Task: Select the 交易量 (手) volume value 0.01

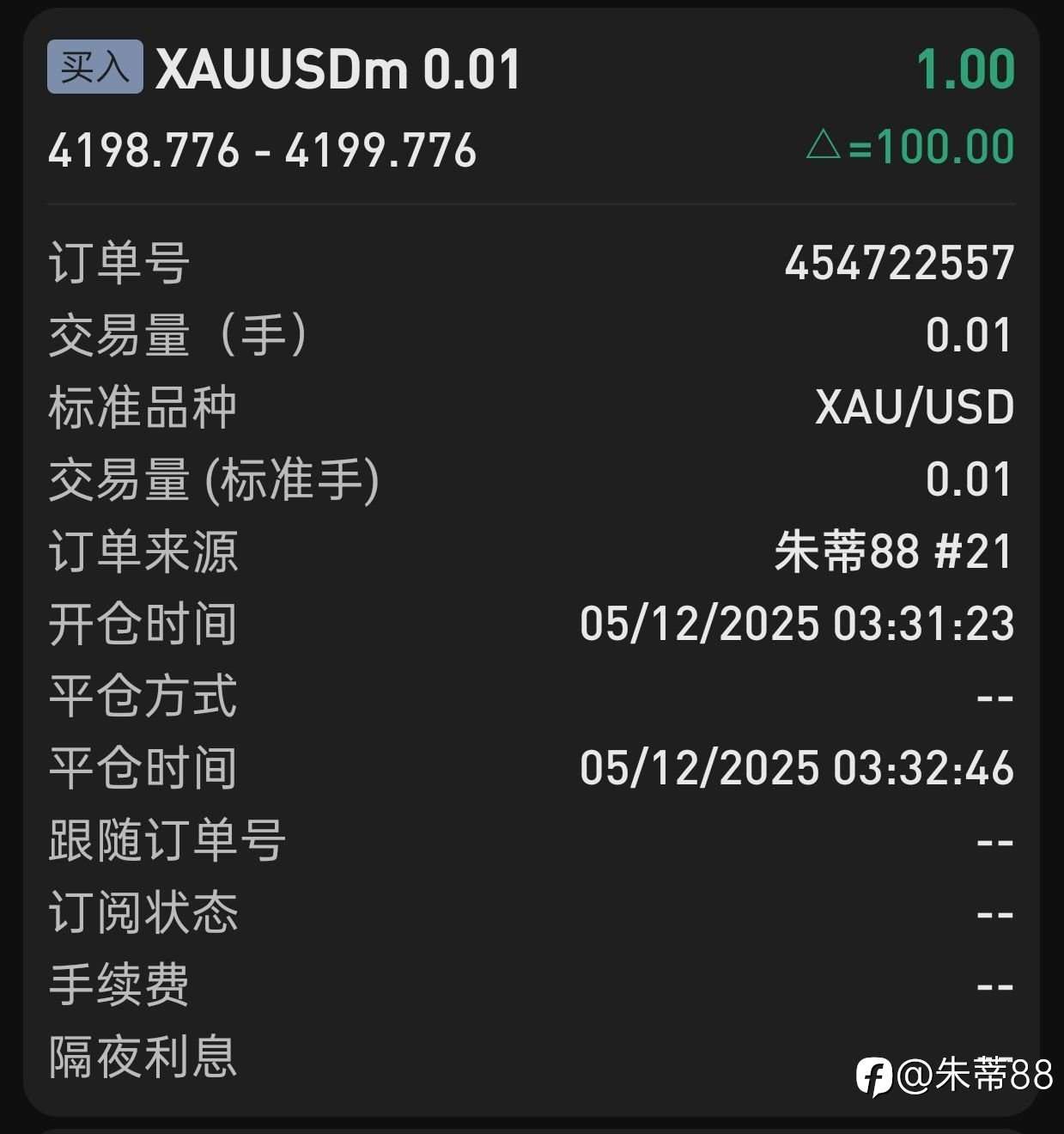Action: click(970, 337)
